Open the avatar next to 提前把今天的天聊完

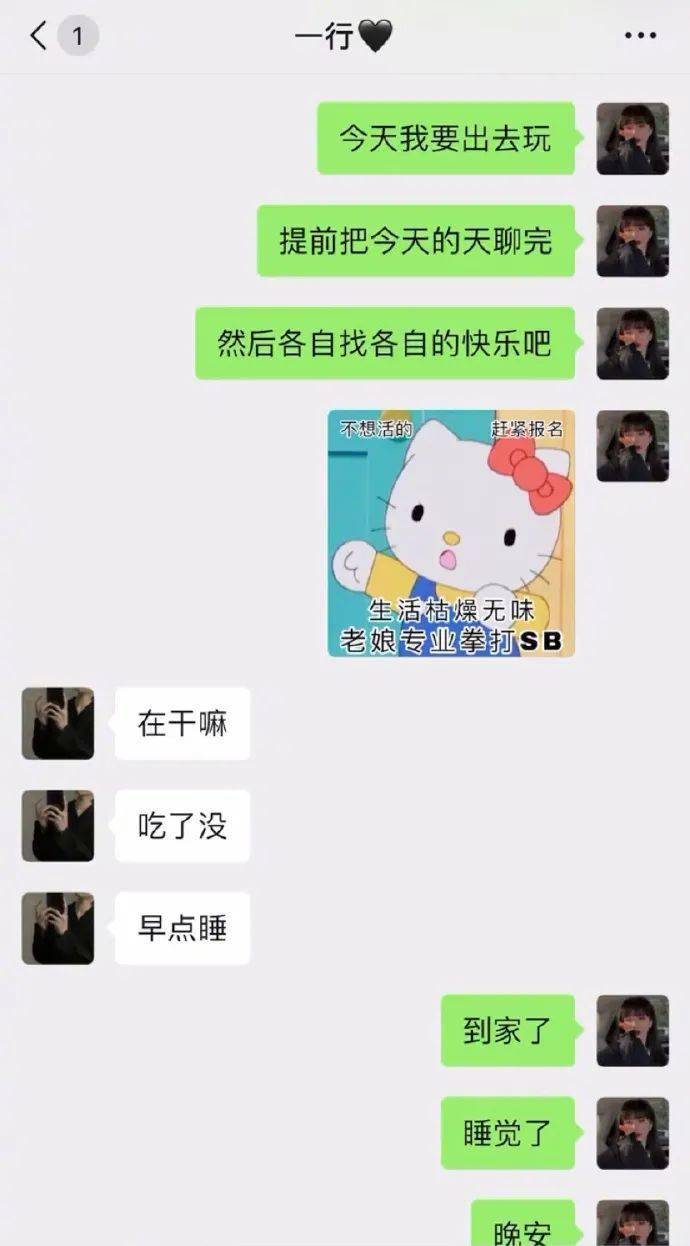click(632, 241)
